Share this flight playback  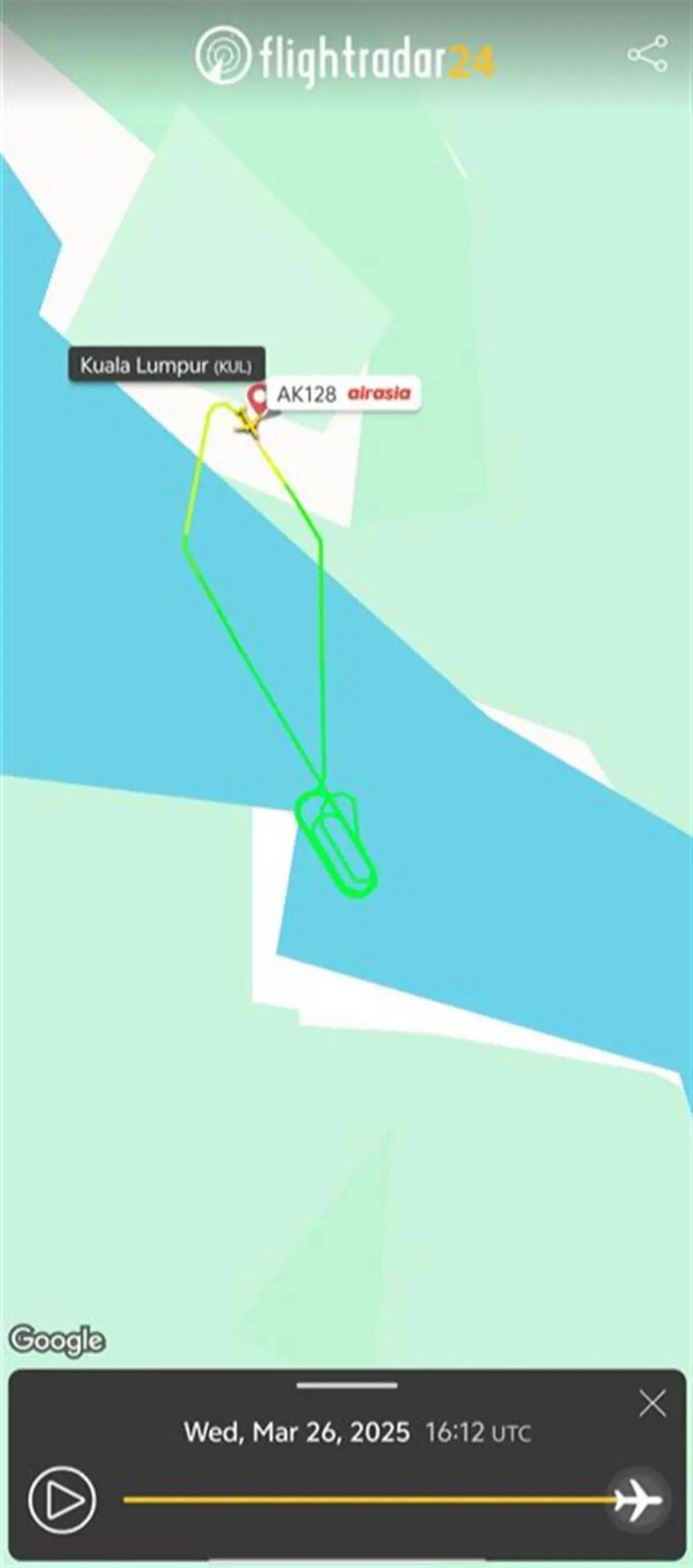pyautogui.click(x=647, y=54)
